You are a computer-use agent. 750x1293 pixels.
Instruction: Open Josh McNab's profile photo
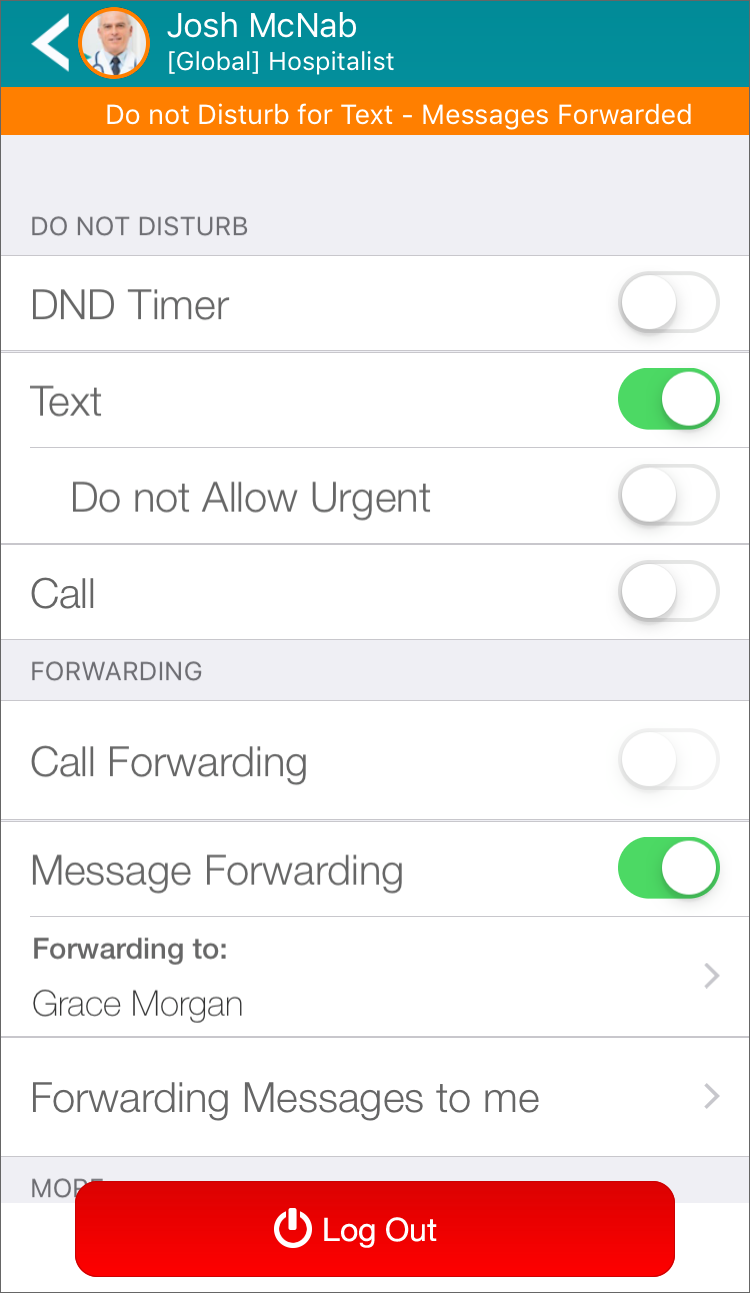coord(113,44)
